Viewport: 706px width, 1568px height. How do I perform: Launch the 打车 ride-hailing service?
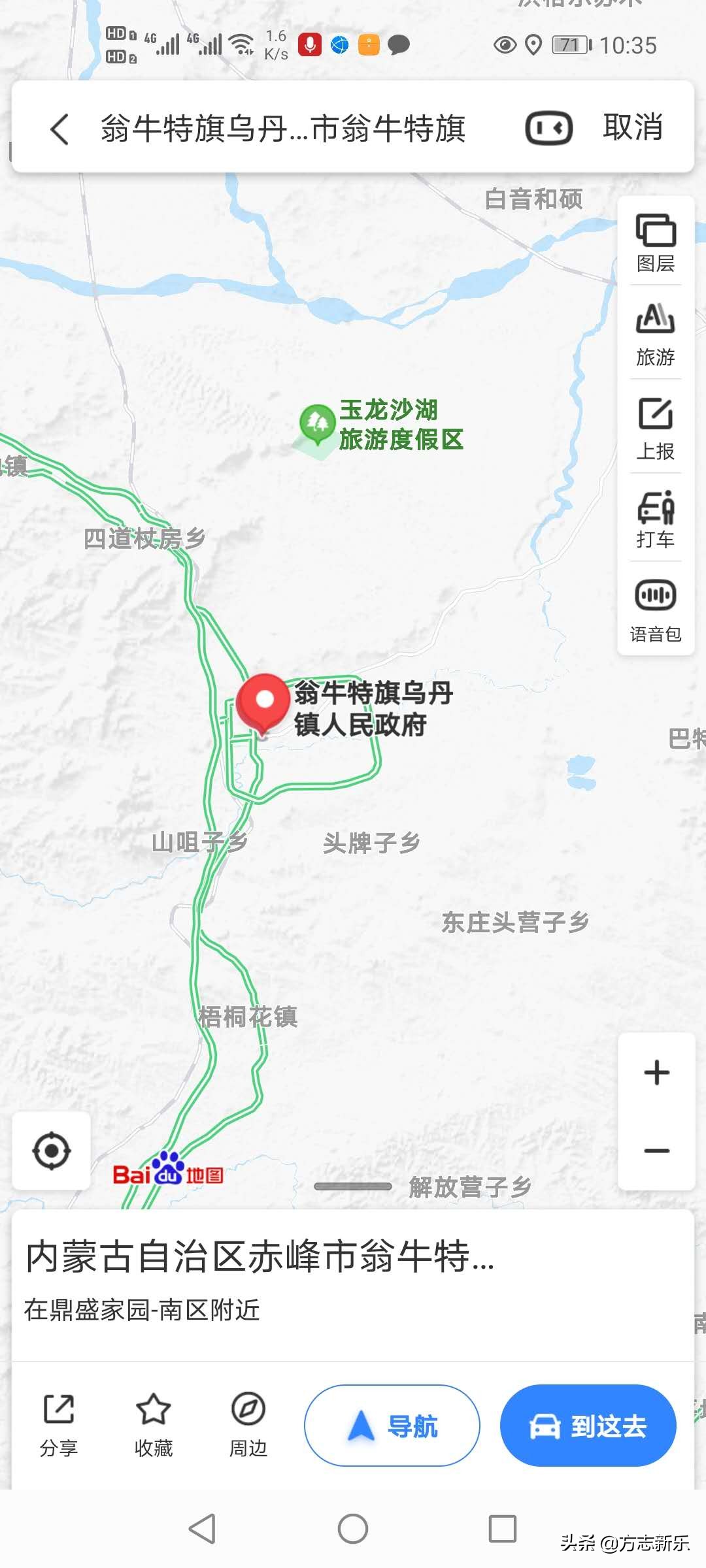coord(656,519)
